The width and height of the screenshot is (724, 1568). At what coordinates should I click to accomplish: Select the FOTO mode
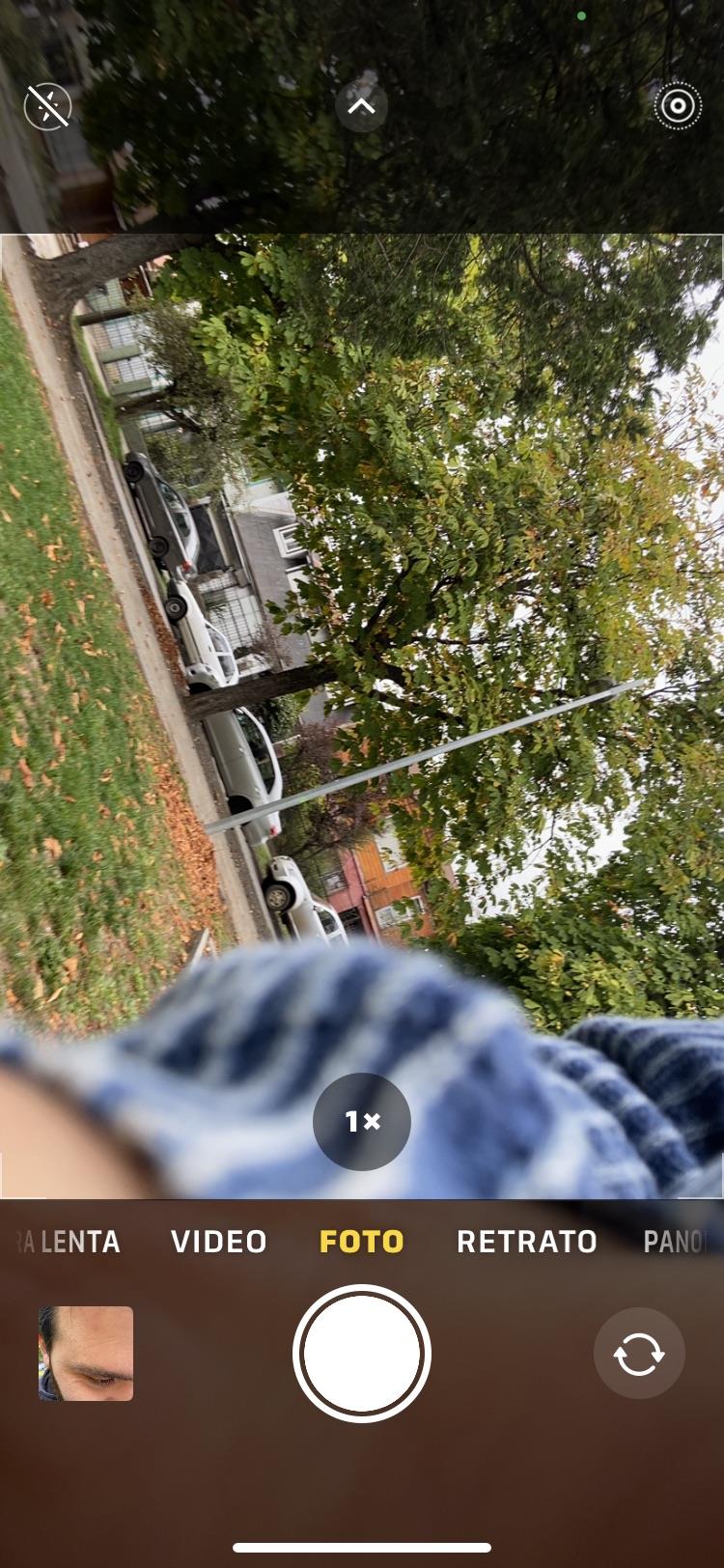(362, 1241)
